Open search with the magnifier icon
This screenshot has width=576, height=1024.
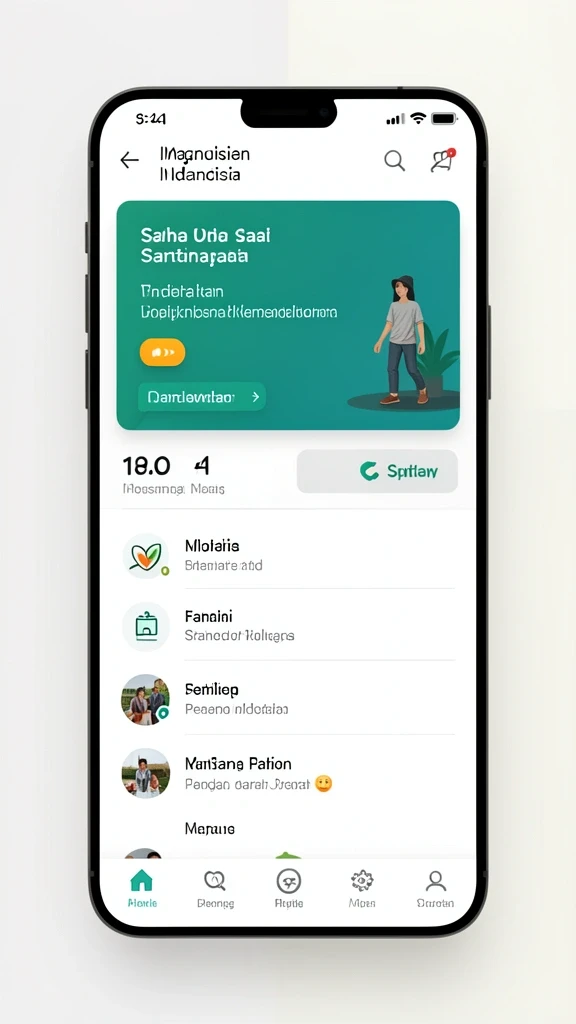click(394, 161)
